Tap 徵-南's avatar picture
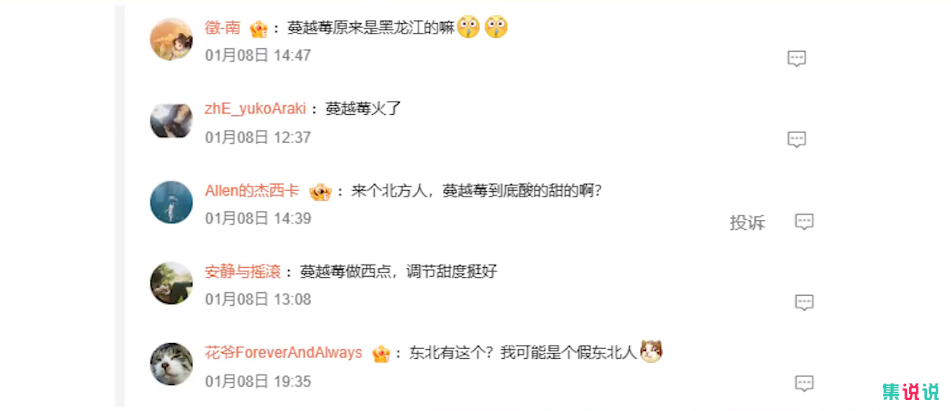Viewport: 951px width, 411px height. [171, 39]
